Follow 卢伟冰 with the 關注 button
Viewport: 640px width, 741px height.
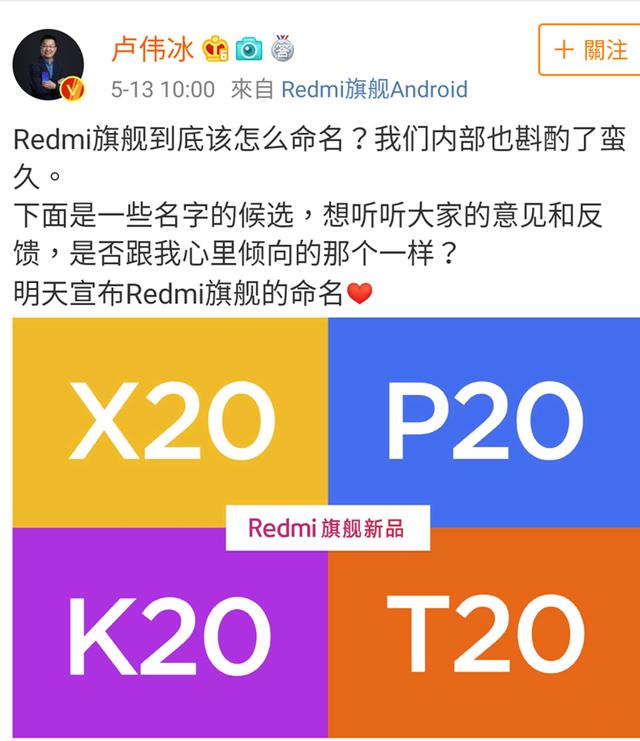click(590, 50)
